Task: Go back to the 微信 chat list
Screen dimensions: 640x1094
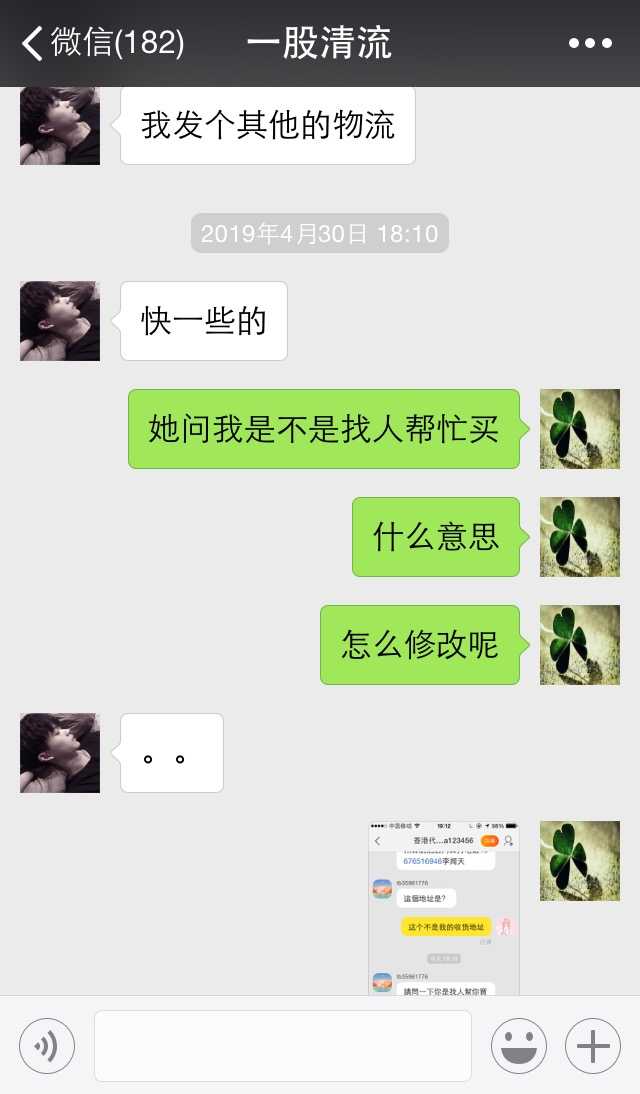Action: click(x=100, y=43)
